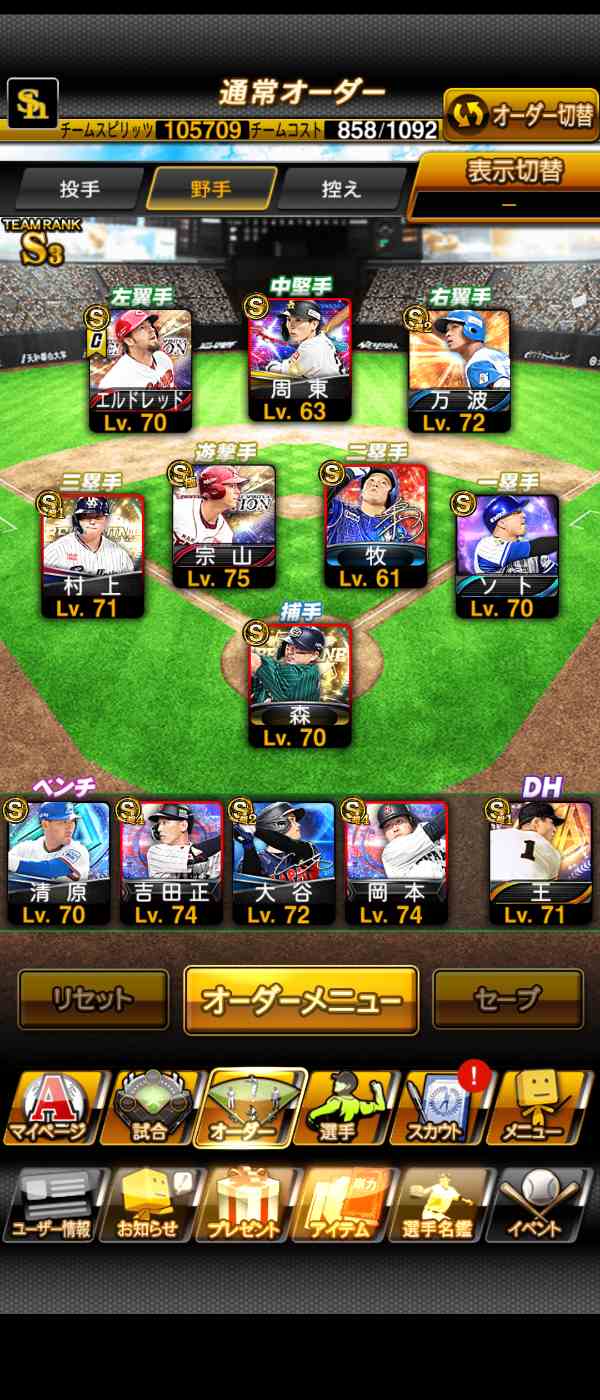This screenshot has height=1400, width=600.
Task: Open the 試合 section
Action: [x=150, y=1108]
